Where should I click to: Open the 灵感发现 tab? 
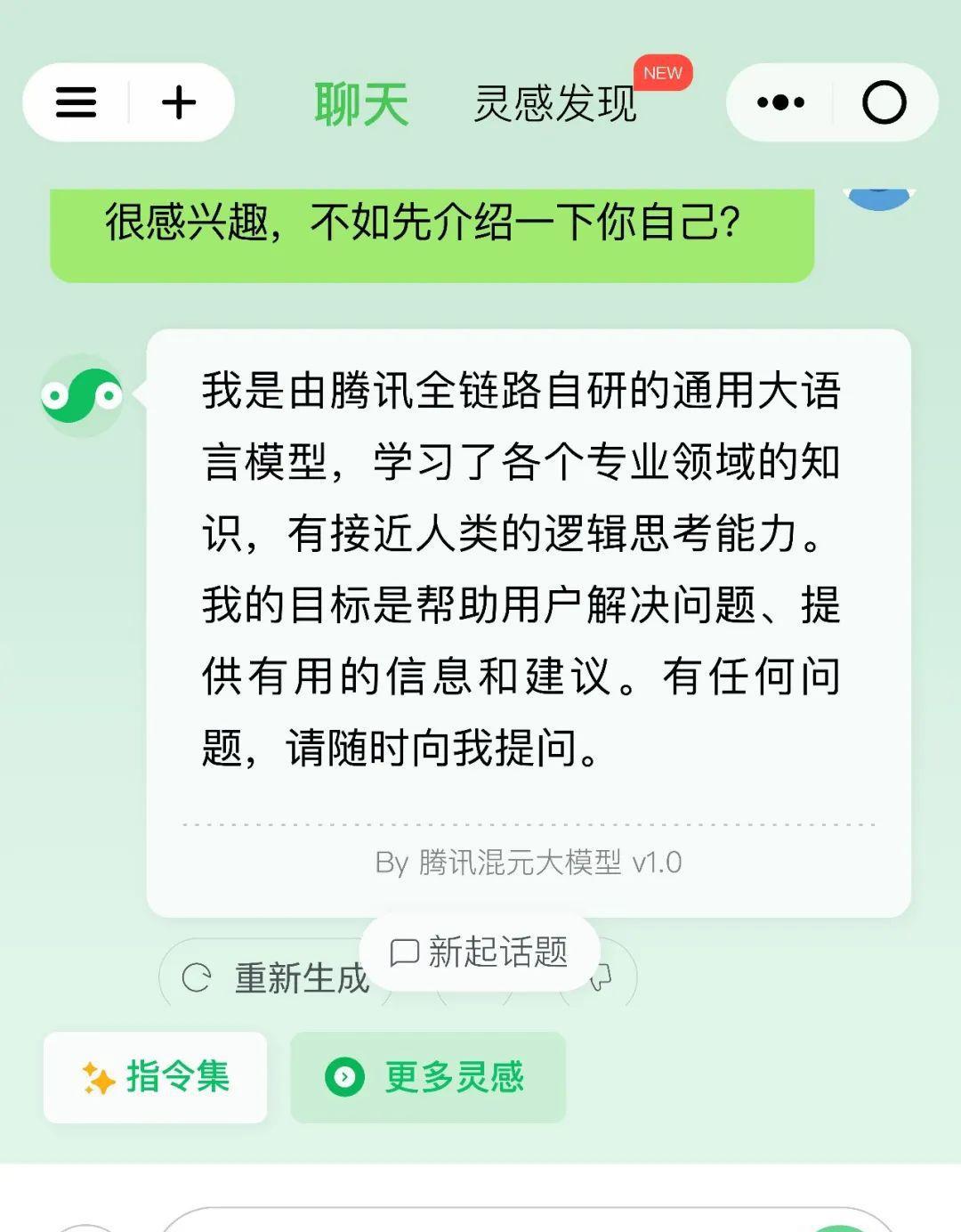click(x=555, y=104)
